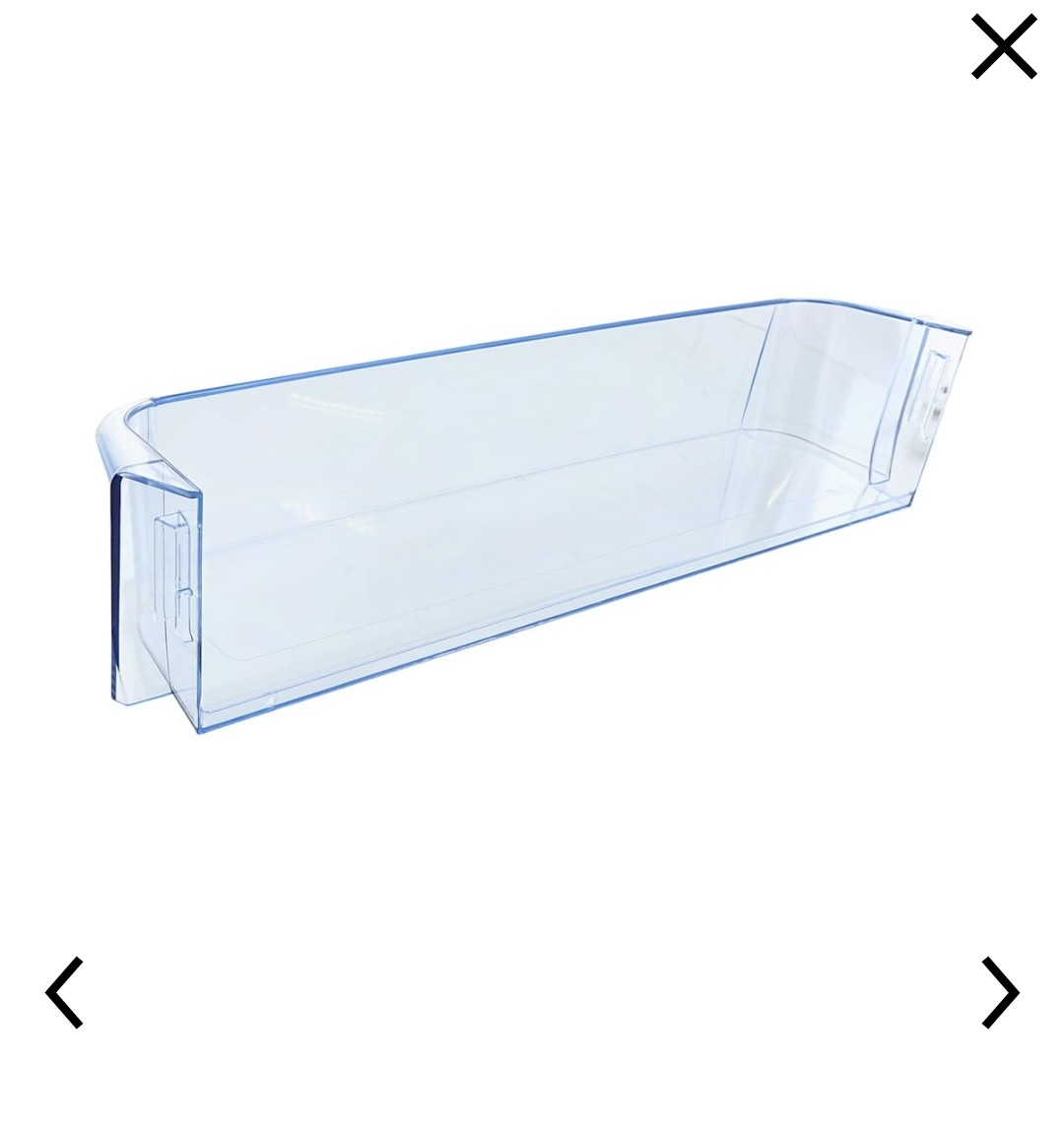Go to the previous product image
The width and height of the screenshot is (1064, 1130).
click(65, 992)
